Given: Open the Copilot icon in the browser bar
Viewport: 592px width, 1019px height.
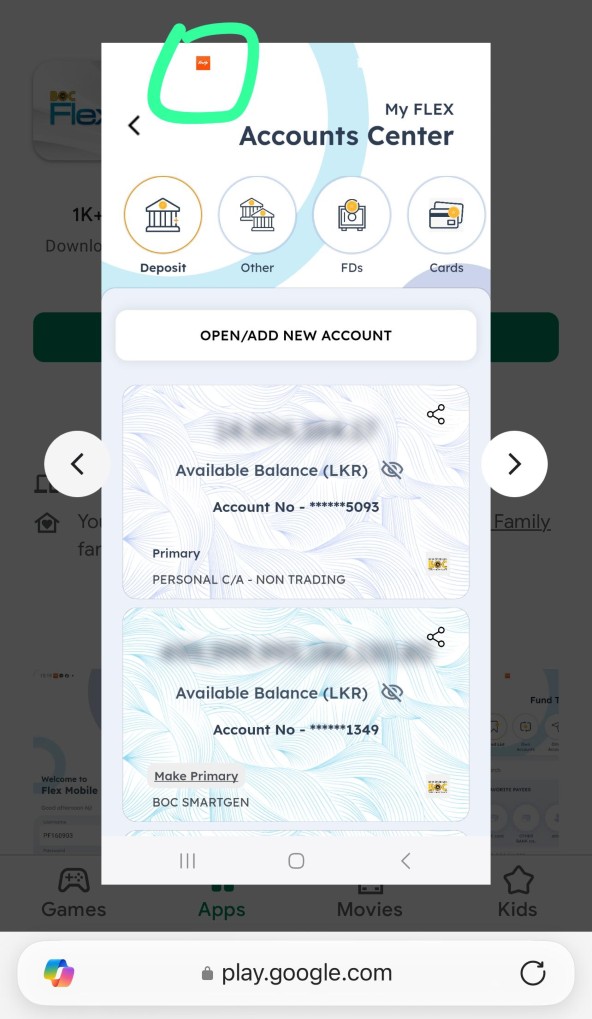Looking at the screenshot, I should pos(59,973).
